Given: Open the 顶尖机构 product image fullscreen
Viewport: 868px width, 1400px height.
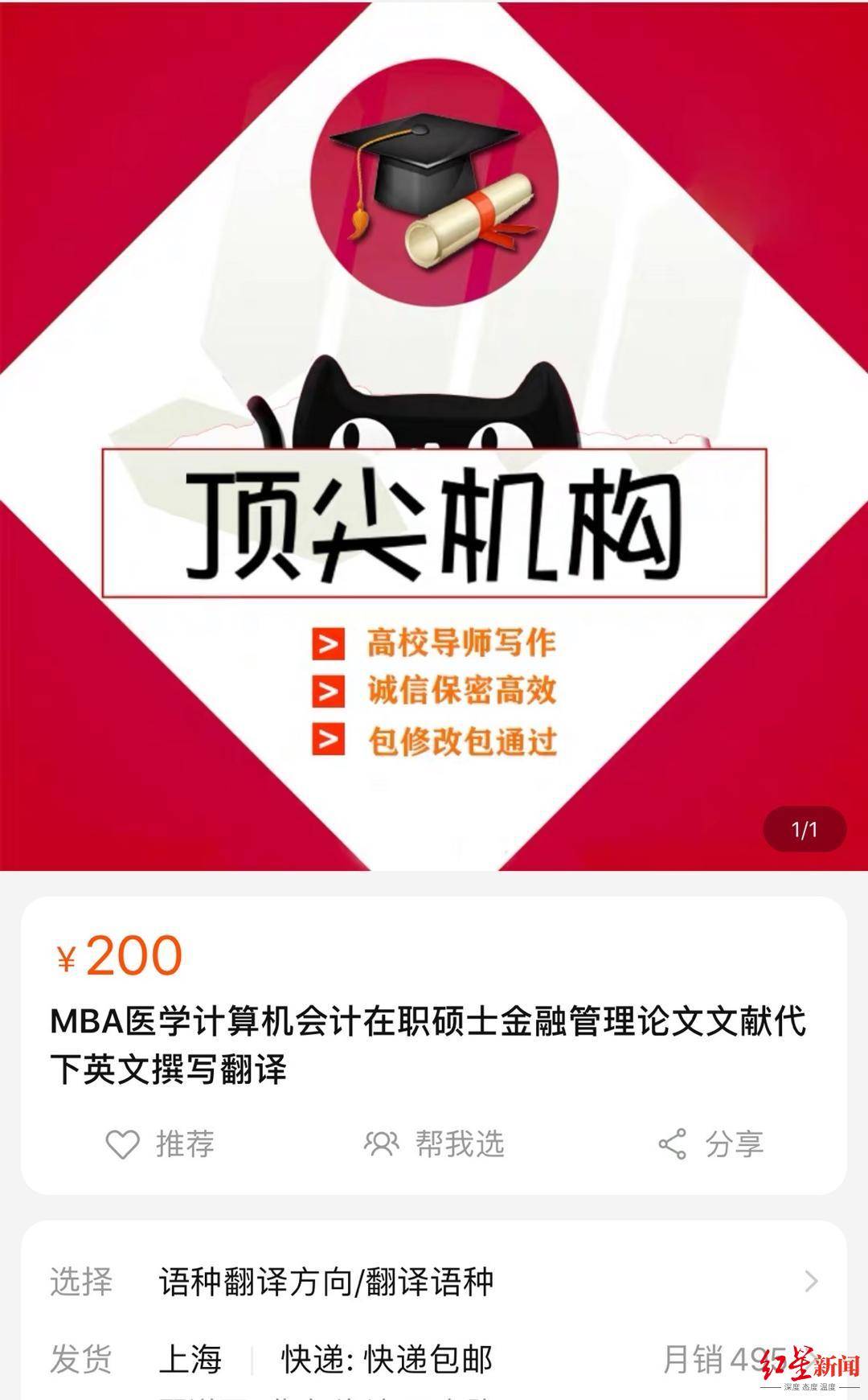Looking at the screenshot, I should pos(434,434).
